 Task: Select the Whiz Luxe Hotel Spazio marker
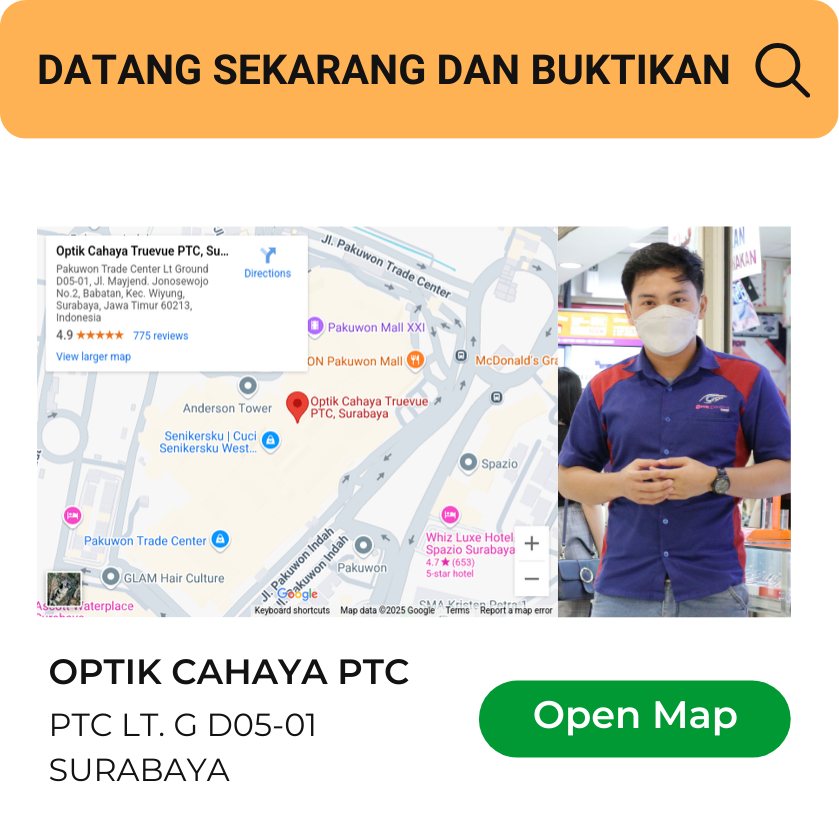[x=450, y=516]
